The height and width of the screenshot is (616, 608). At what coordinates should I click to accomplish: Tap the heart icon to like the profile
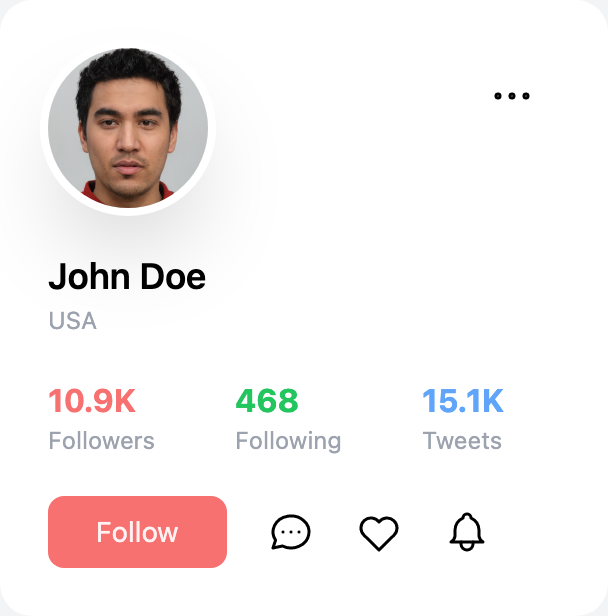coord(379,533)
